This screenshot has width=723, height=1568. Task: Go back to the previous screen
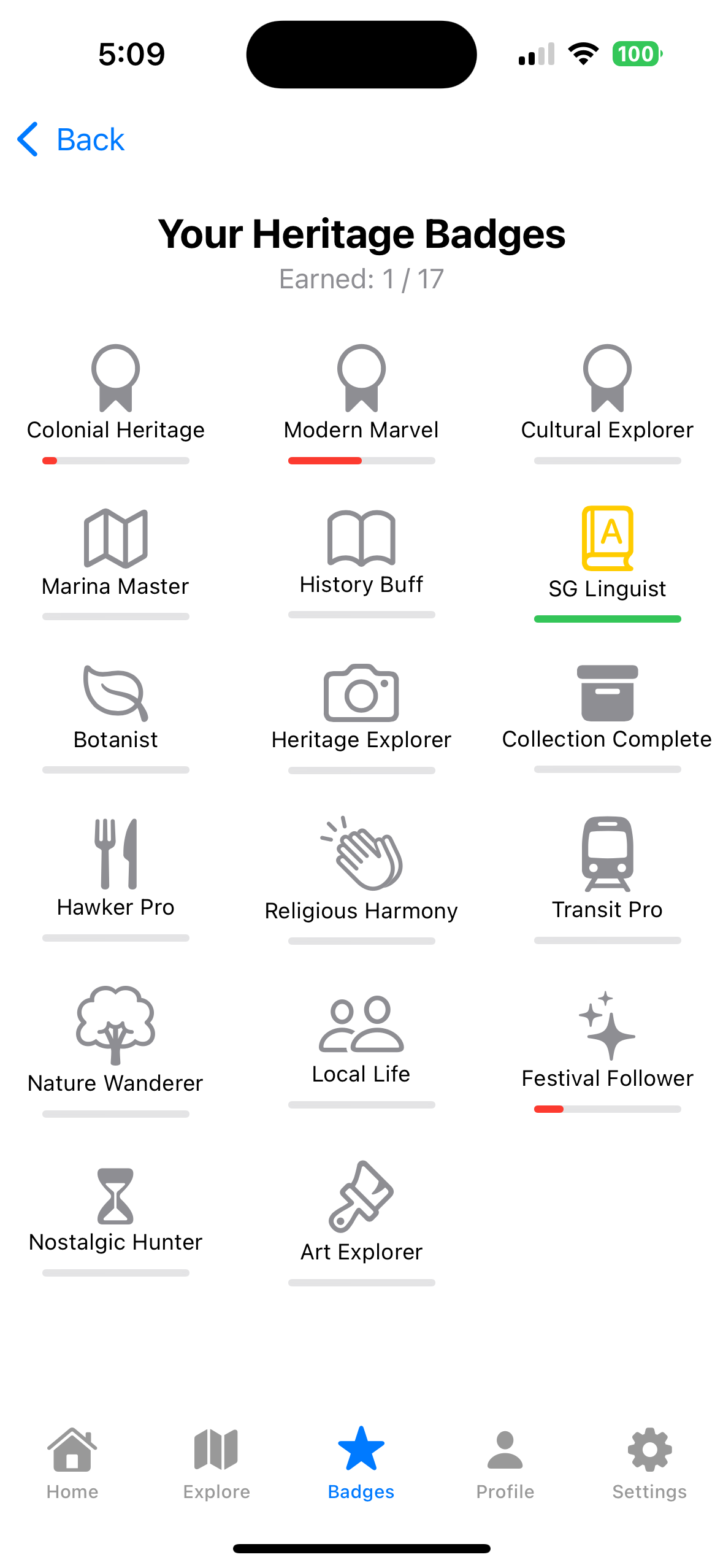point(71,140)
